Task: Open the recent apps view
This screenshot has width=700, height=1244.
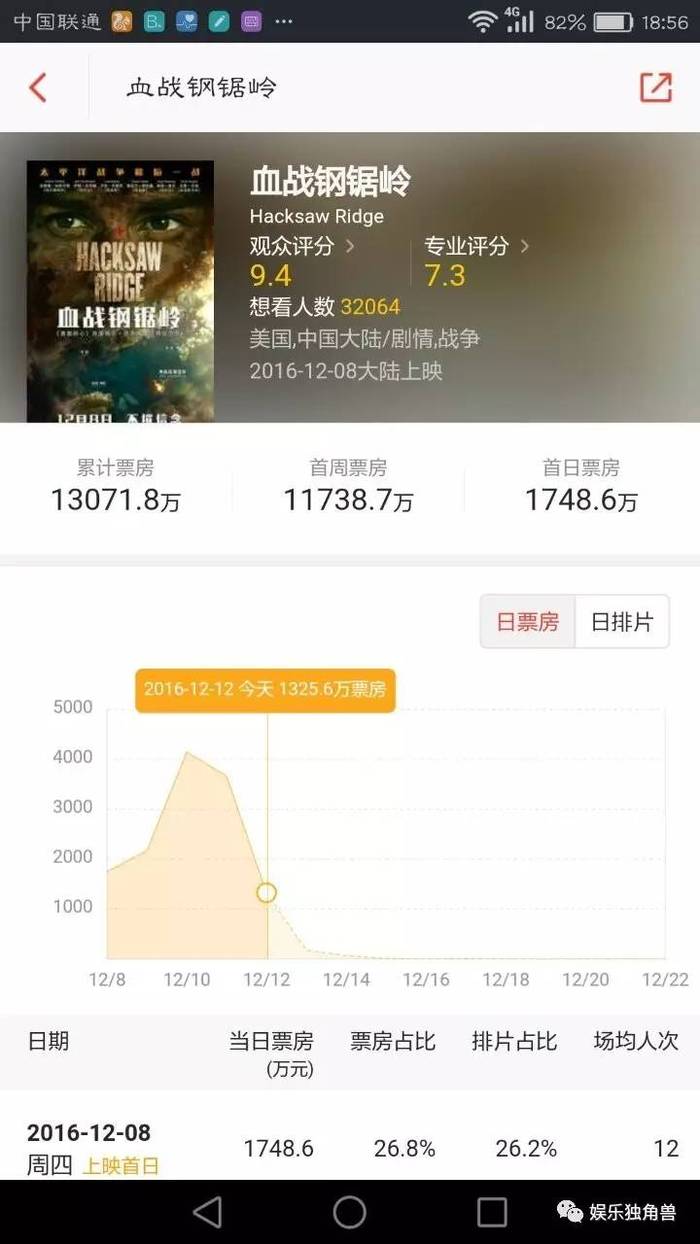Action: click(492, 1212)
